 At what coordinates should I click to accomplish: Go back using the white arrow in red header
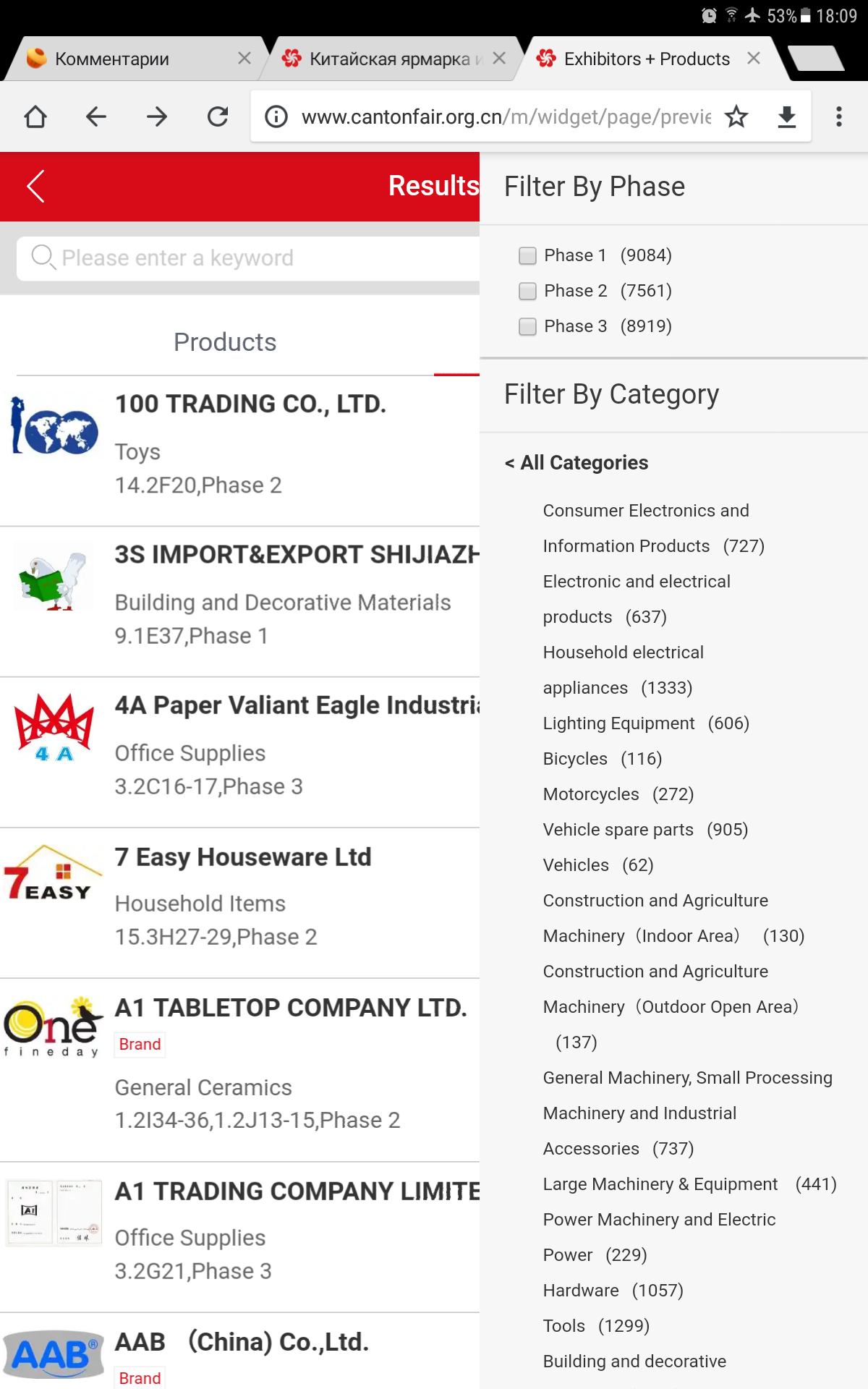pos(36,187)
